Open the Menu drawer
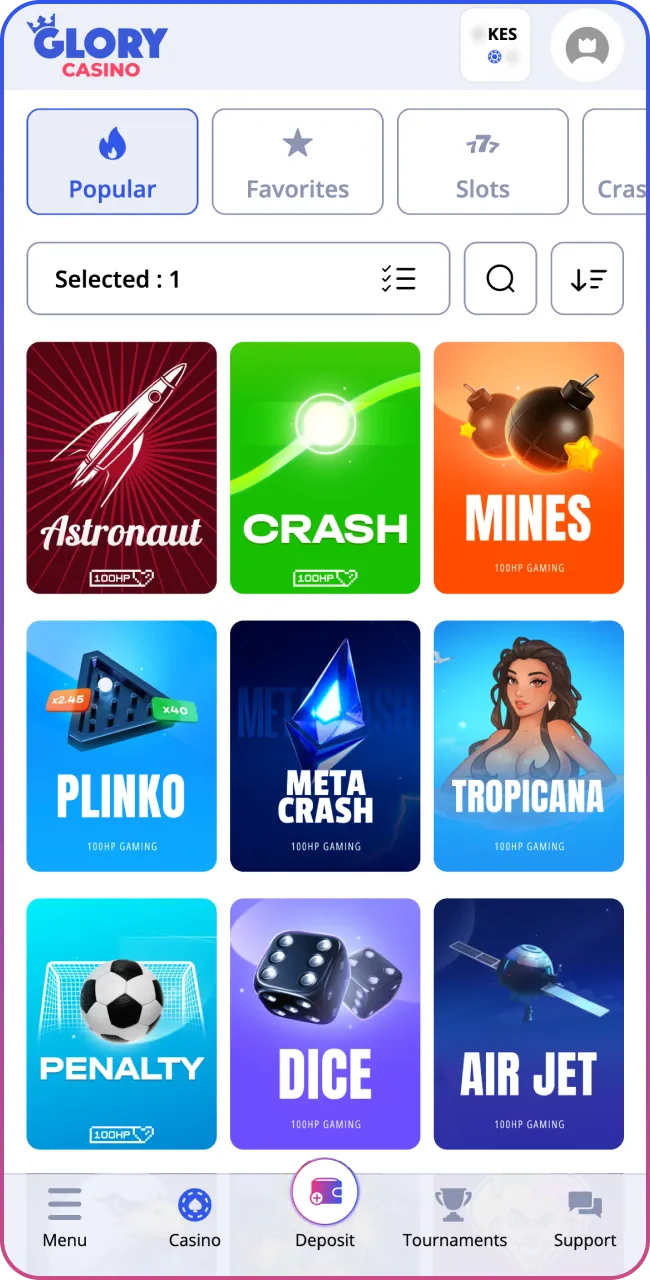Screen dimensions: 650x1280 65,1218
